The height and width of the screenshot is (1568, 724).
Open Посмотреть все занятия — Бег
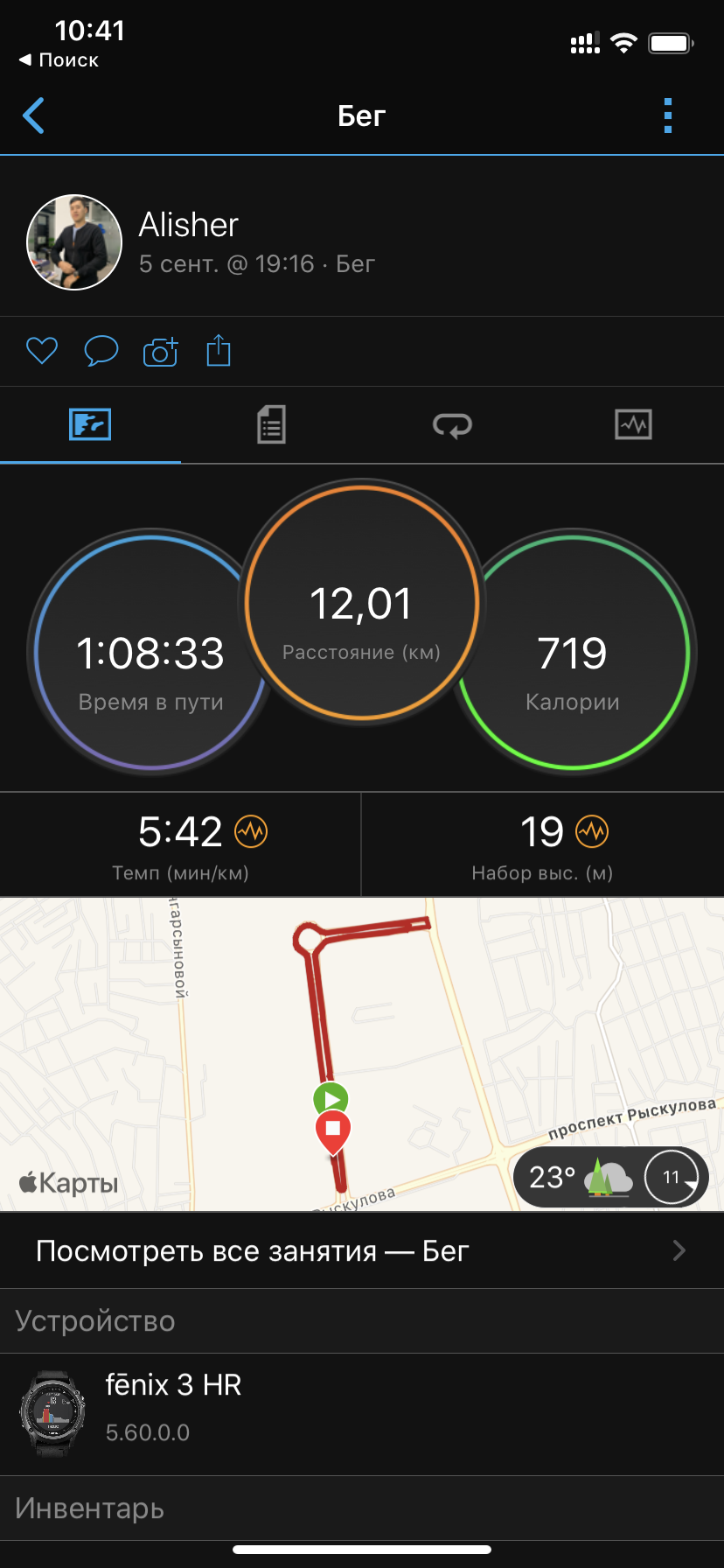click(362, 1251)
